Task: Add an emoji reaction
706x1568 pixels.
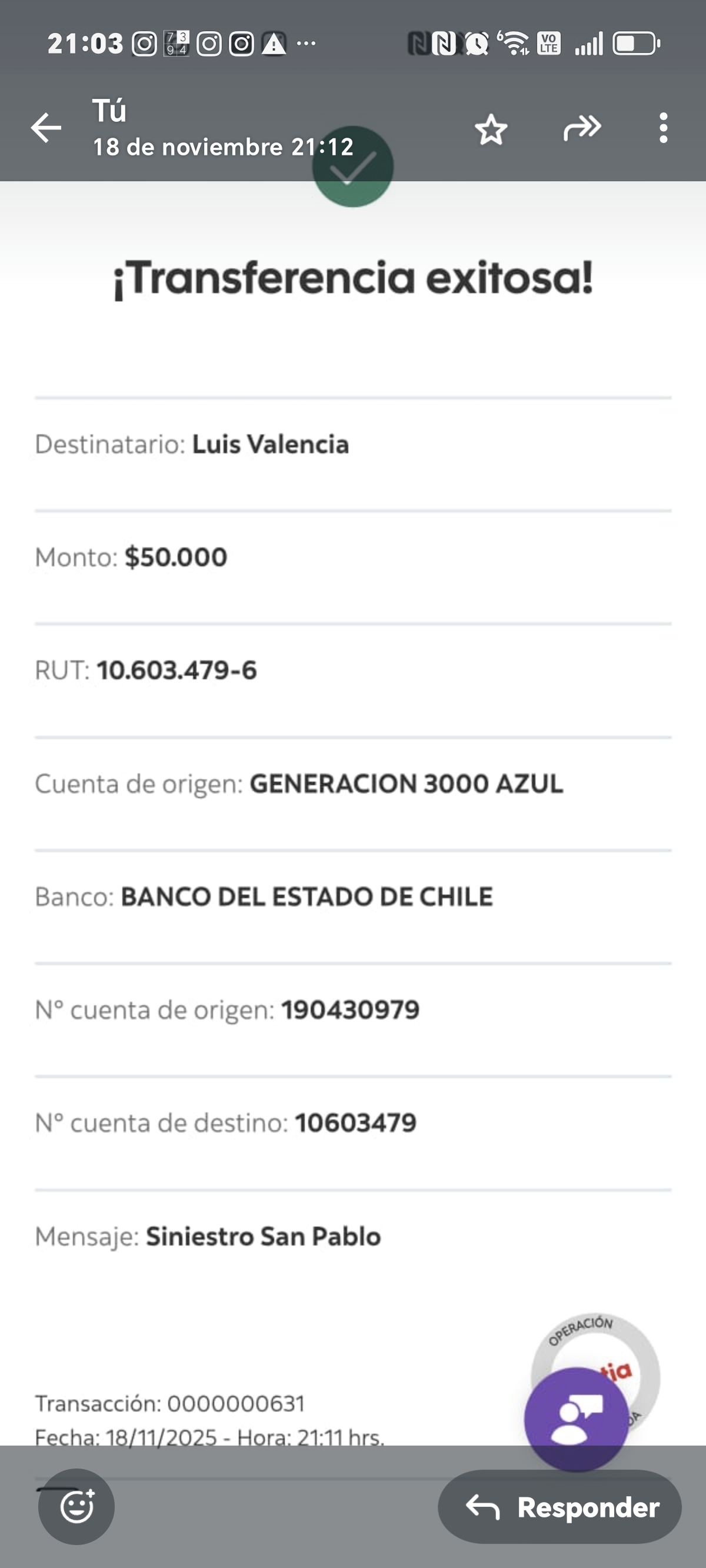Action: tap(76, 1507)
